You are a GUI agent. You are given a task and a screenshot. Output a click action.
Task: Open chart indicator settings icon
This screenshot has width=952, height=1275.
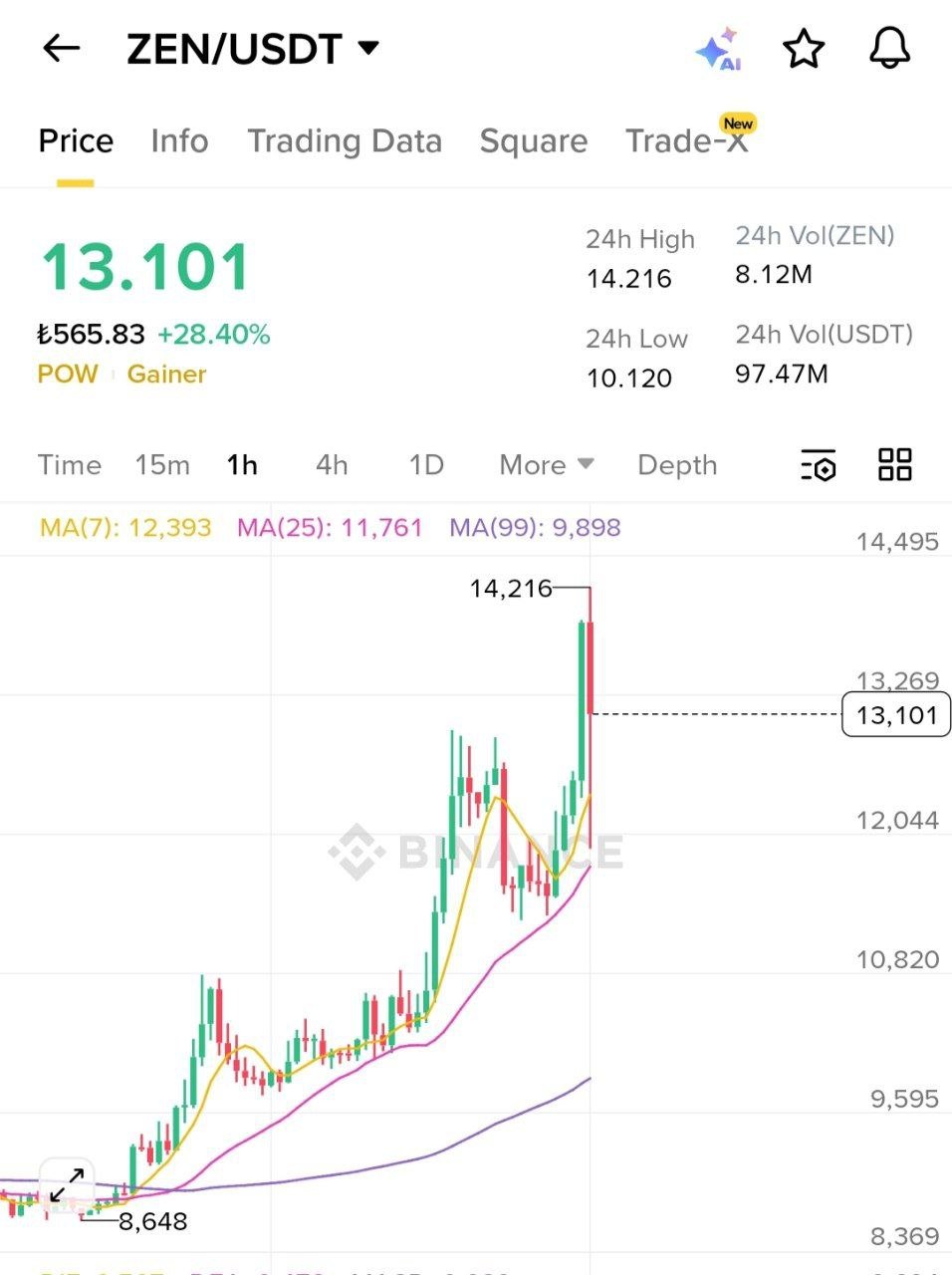(818, 465)
